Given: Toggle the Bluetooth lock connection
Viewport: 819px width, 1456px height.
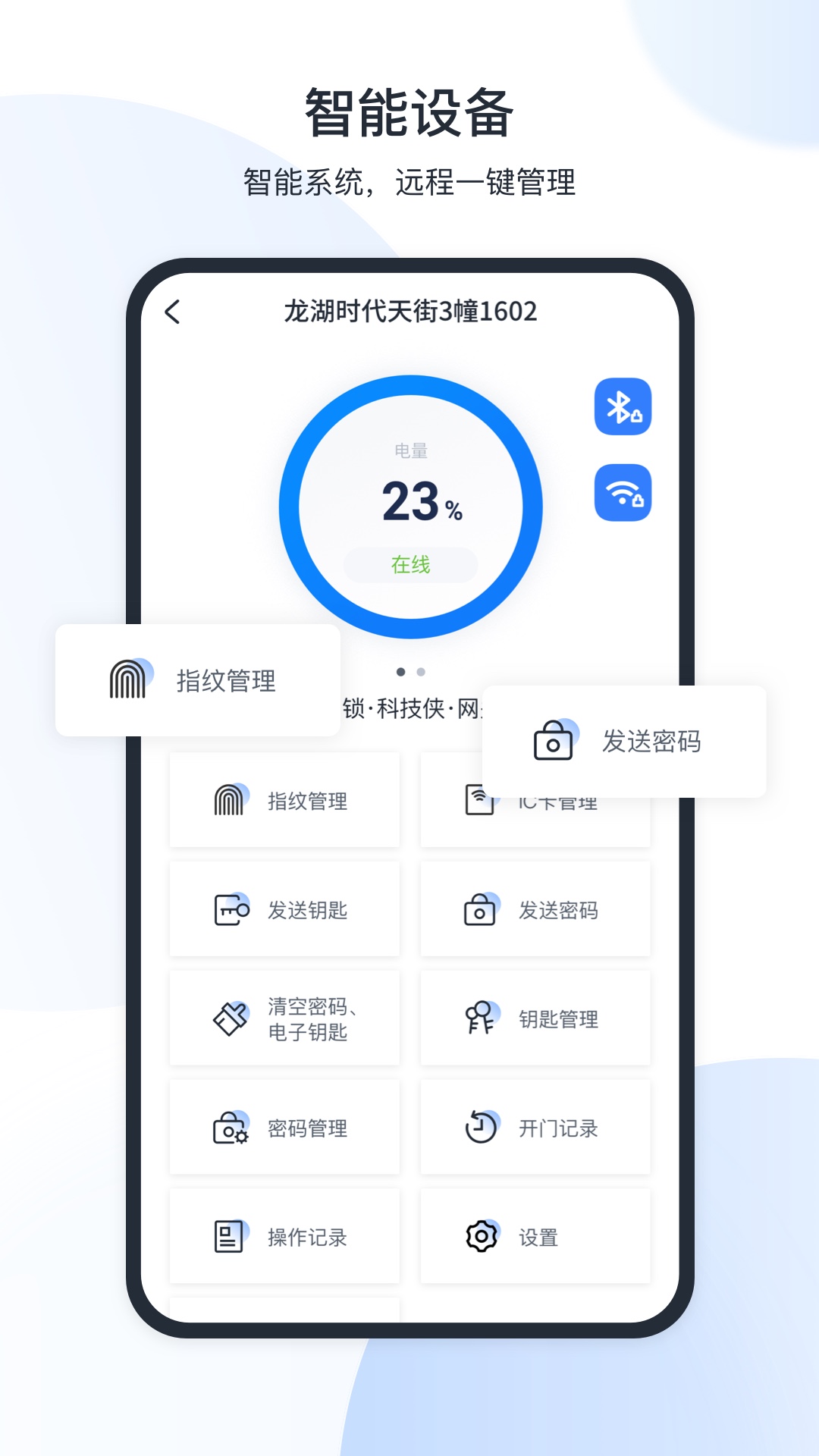Looking at the screenshot, I should 623,408.
